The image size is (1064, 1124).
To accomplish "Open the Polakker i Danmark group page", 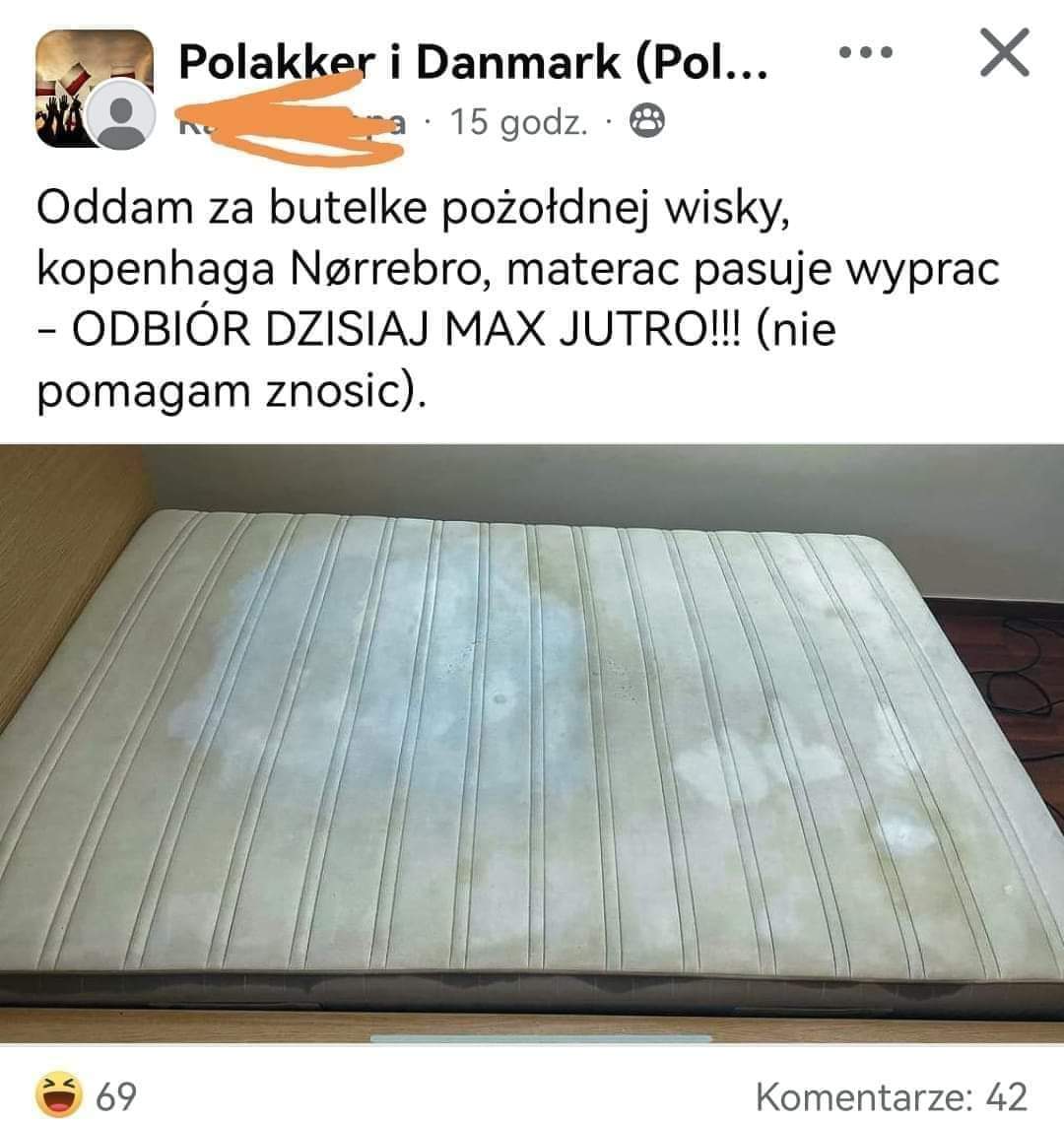I will click(x=473, y=63).
